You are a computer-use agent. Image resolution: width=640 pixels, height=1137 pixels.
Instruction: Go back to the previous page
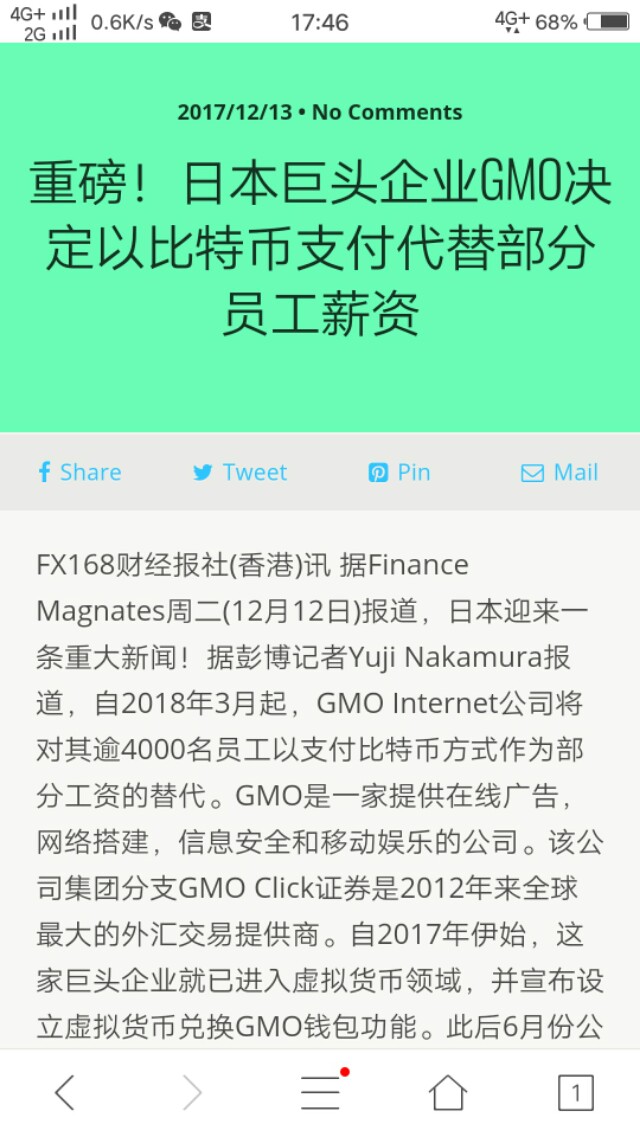pyautogui.click(x=64, y=1093)
